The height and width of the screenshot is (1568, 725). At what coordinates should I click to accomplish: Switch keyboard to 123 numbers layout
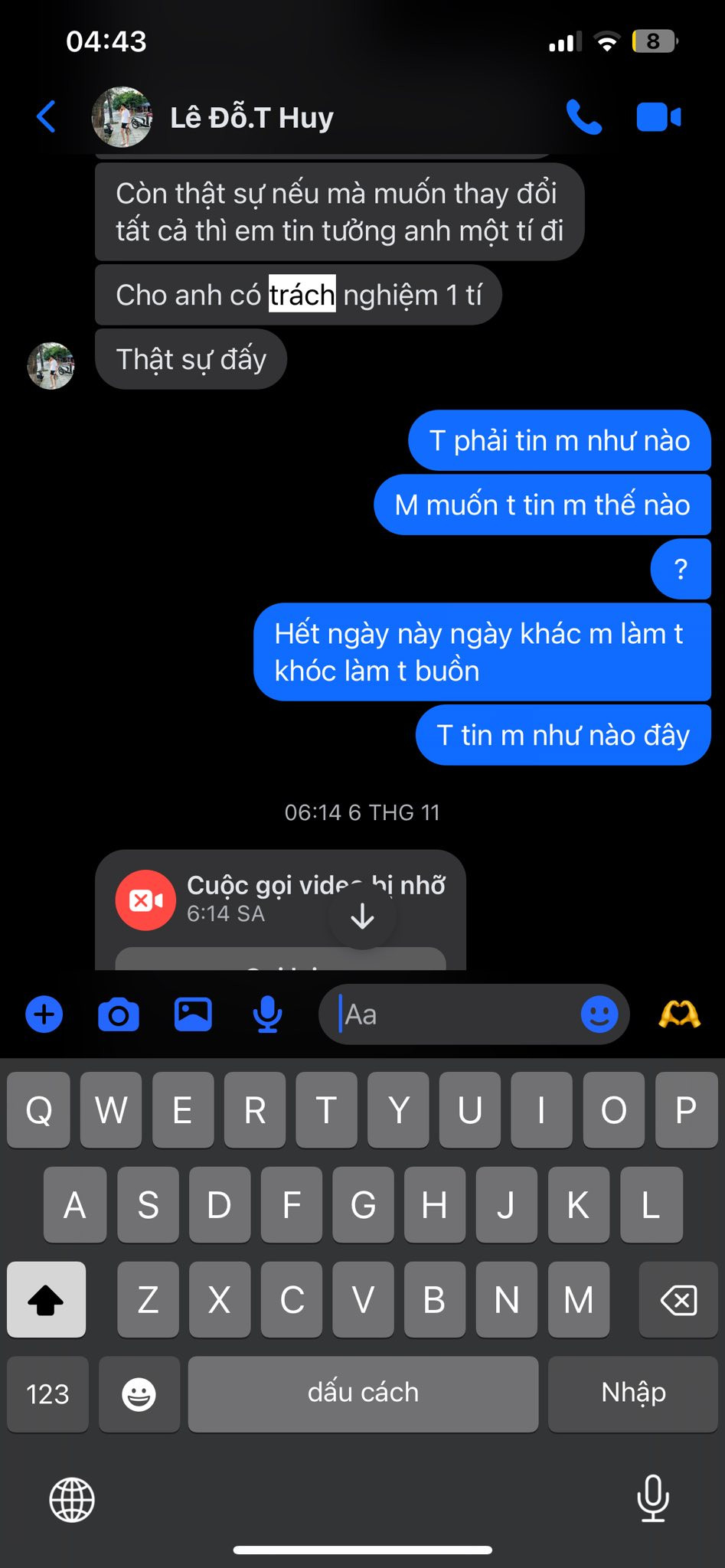tap(47, 1394)
